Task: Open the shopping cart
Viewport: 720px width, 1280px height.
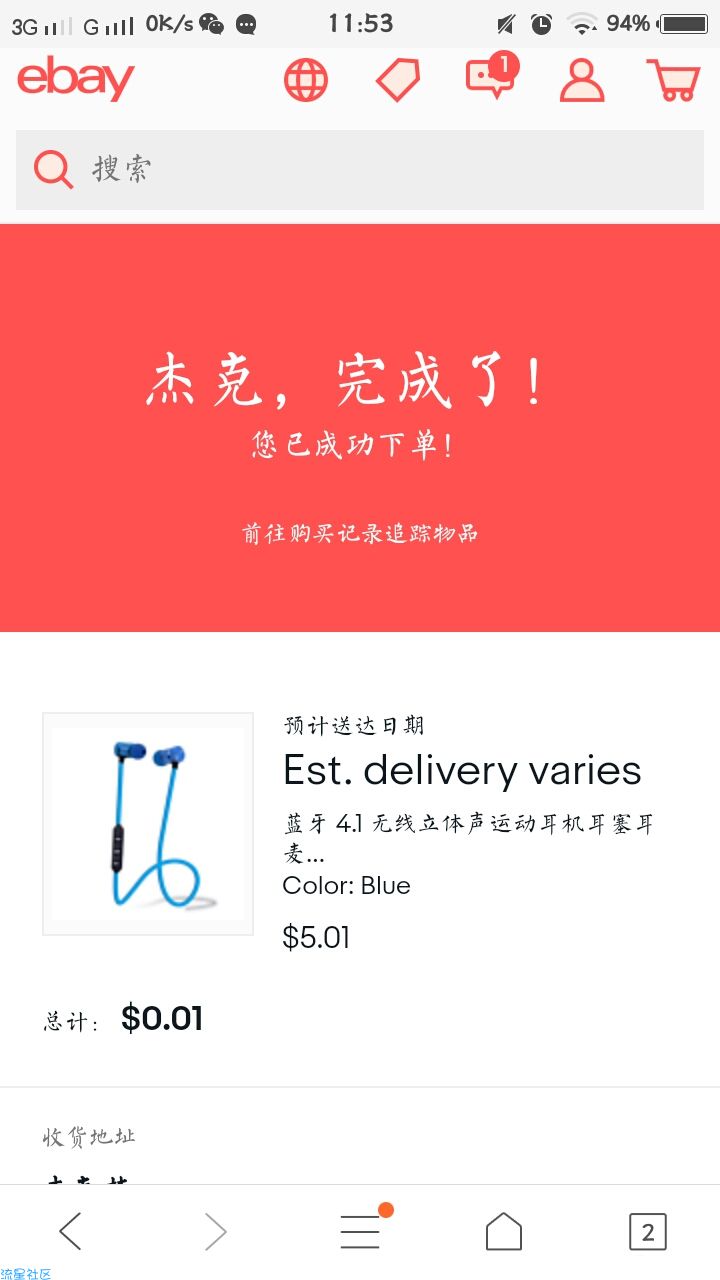Action: pos(672,80)
